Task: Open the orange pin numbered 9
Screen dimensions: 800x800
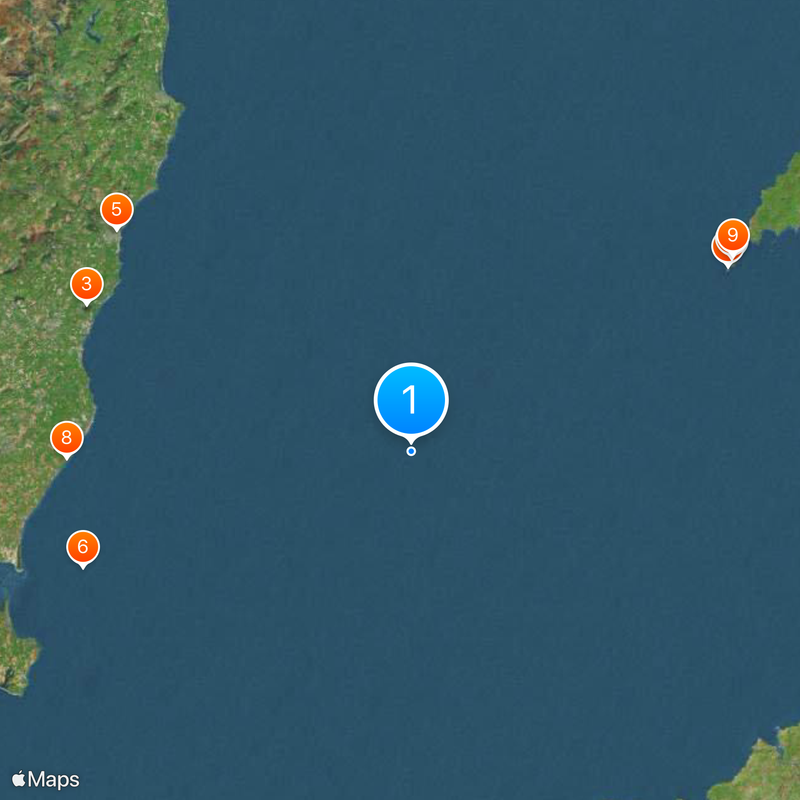Action: click(734, 235)
